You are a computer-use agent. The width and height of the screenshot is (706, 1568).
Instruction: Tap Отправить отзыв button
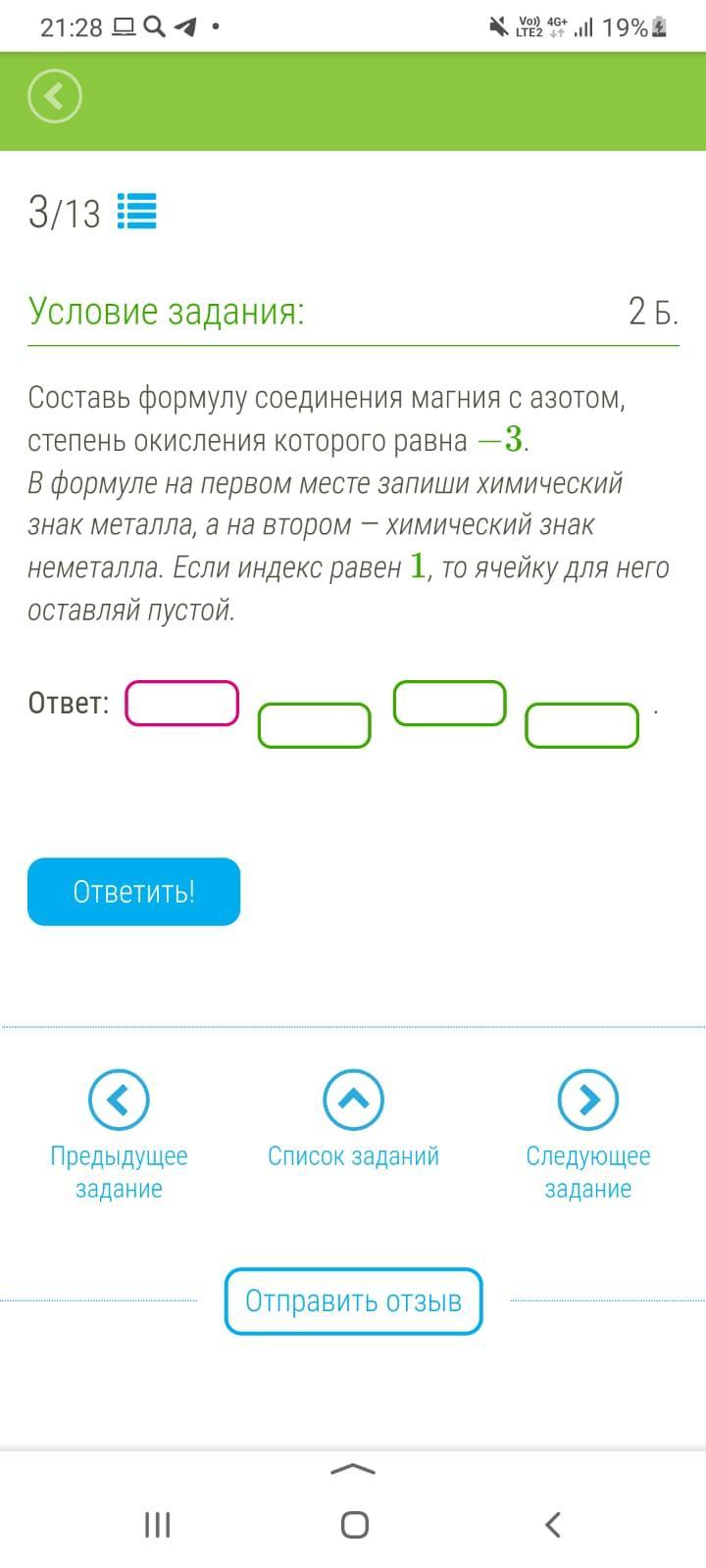coord(353,1301)
